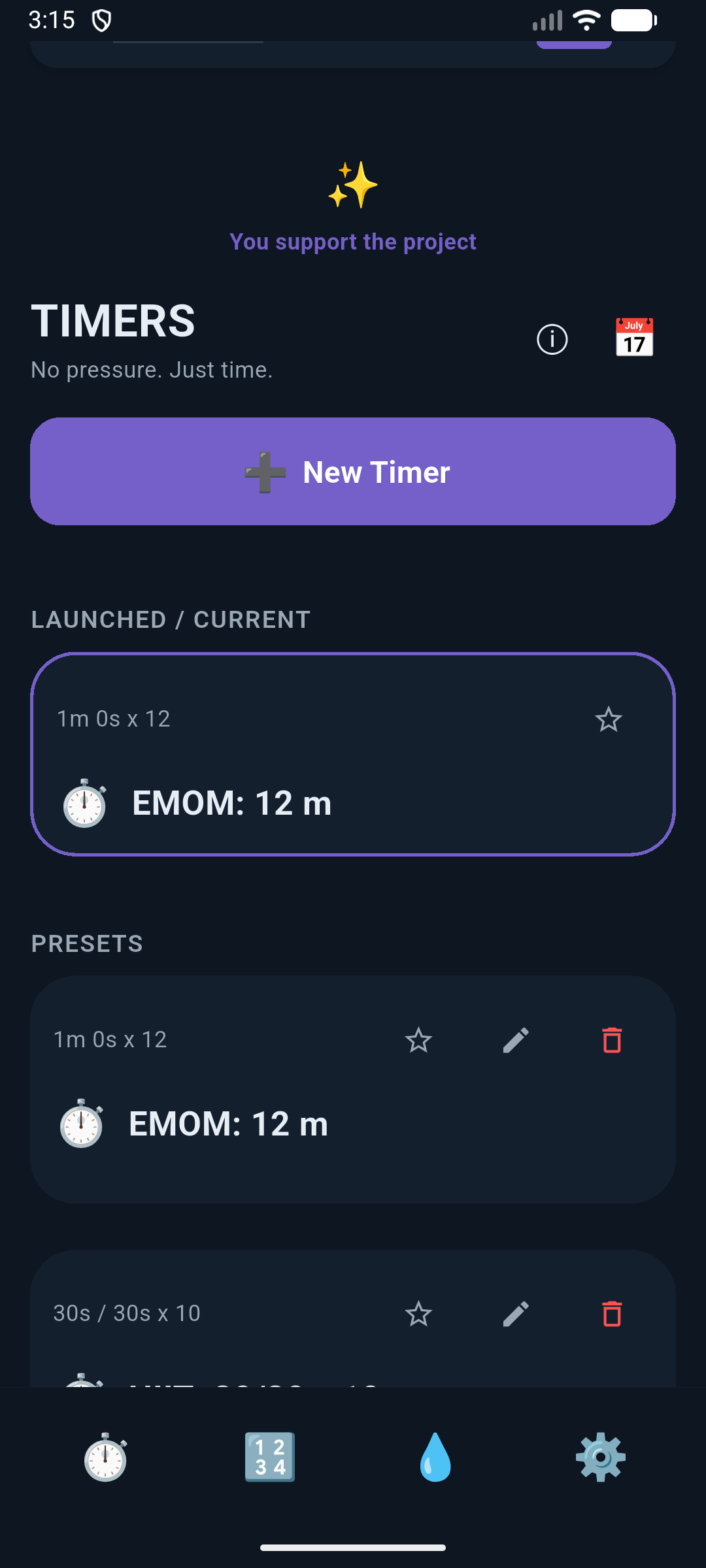Viewport: 706px width, 1568px height.
Task: Tap the 1m 0s x 12 label on the current timer
Action: tap(112, 718)
